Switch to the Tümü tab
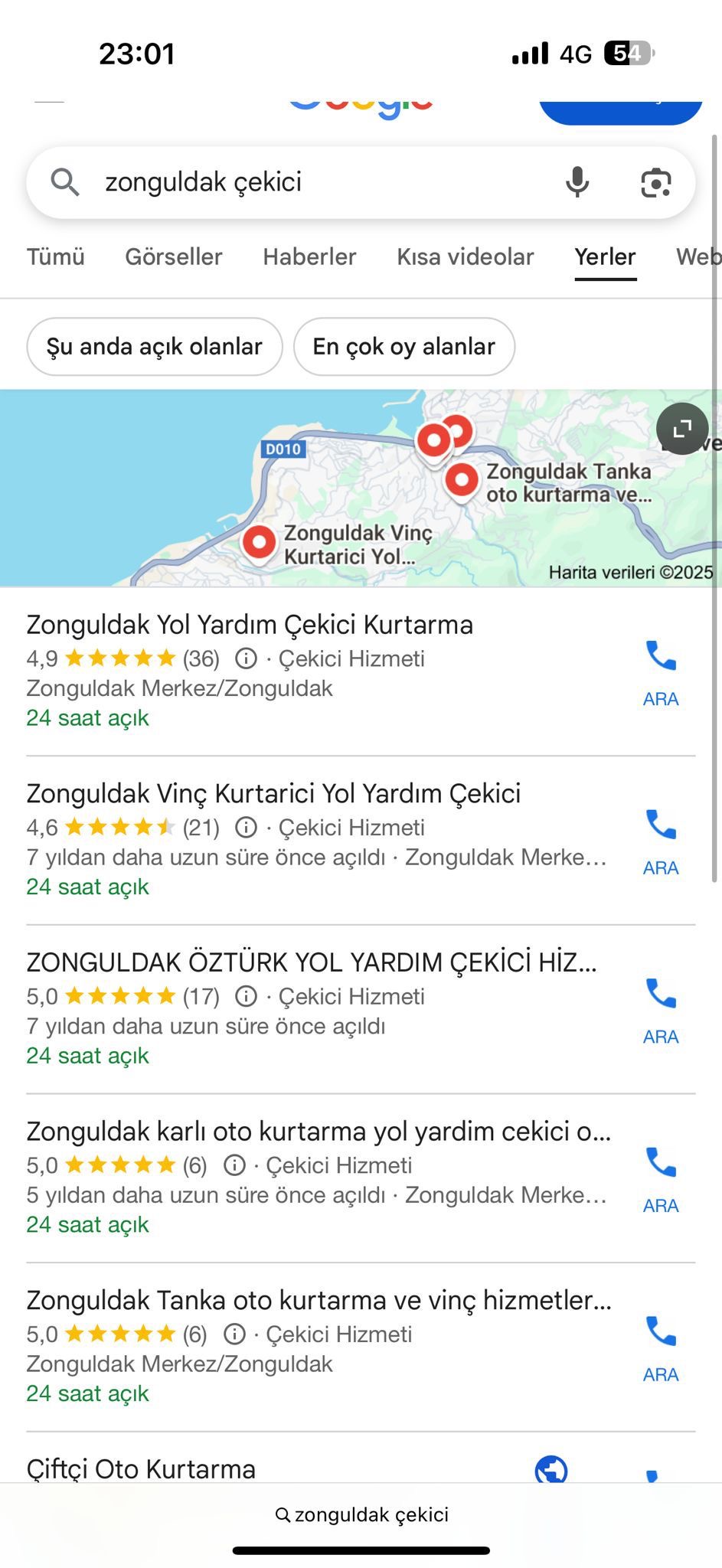The width and height of the screenshot is (722, 1568). [55, 256]
